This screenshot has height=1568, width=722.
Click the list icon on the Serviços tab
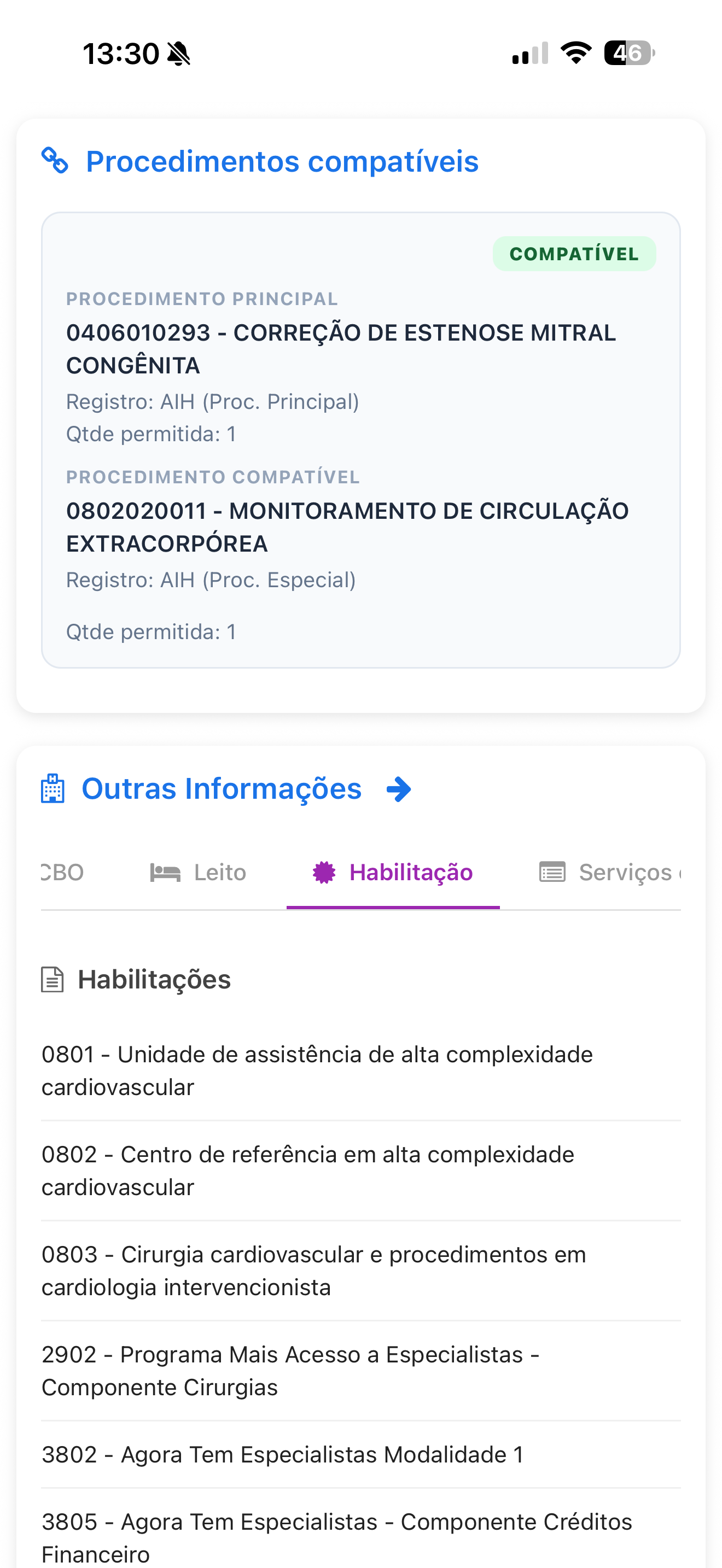click(x=551, y=871)
